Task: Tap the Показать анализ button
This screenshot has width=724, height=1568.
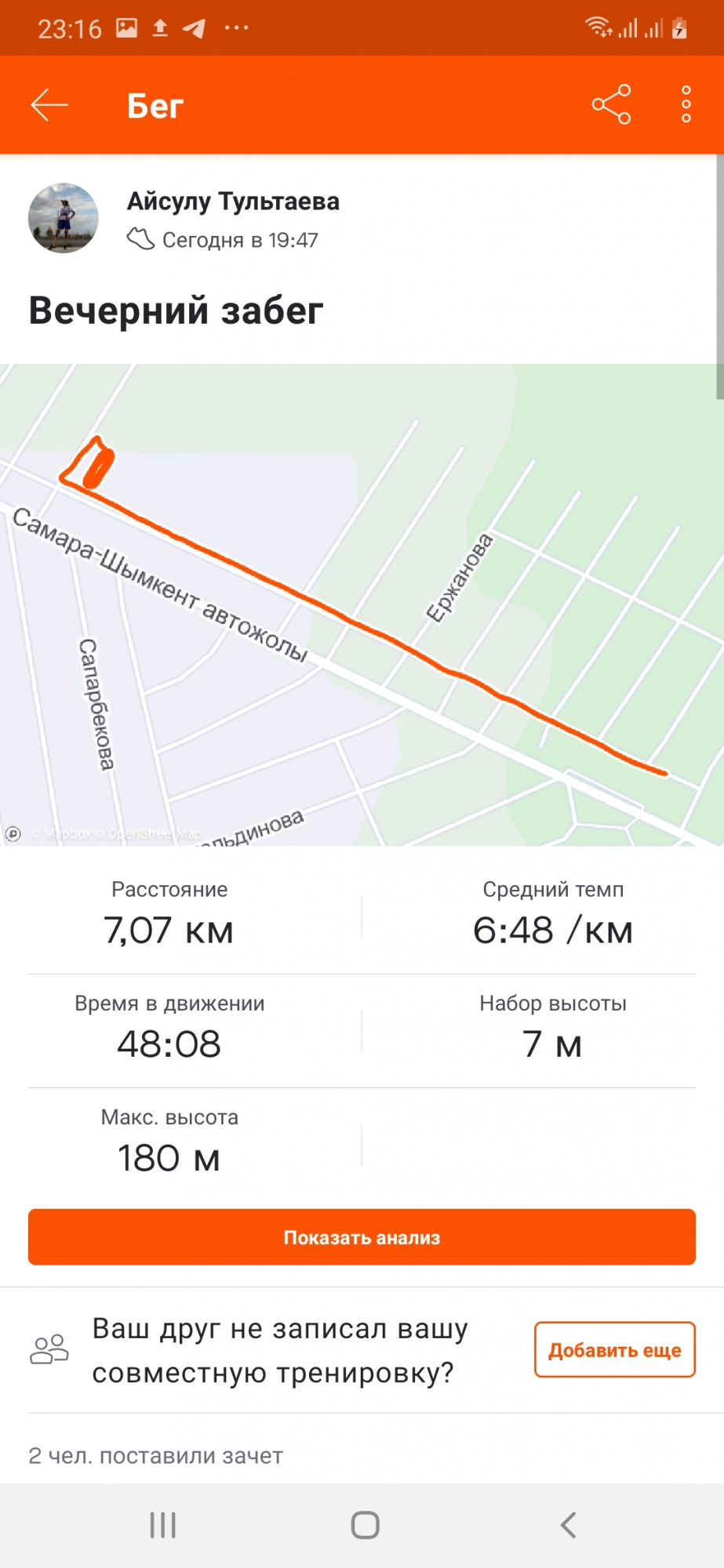Action: tap(362, 1237)
